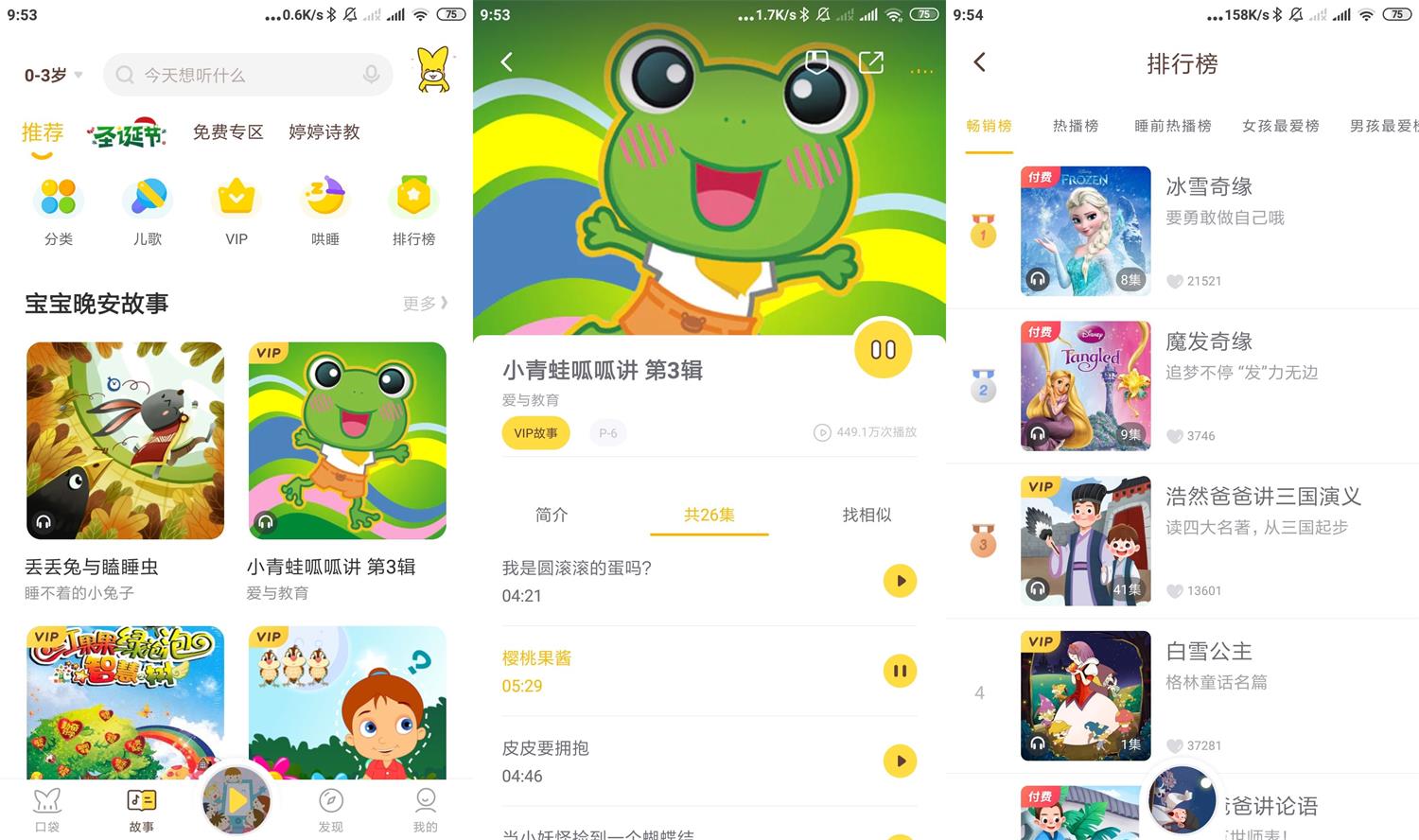Share the 小青蛙呱呱讲 album
1419x840 pixels.
(870, 62)
